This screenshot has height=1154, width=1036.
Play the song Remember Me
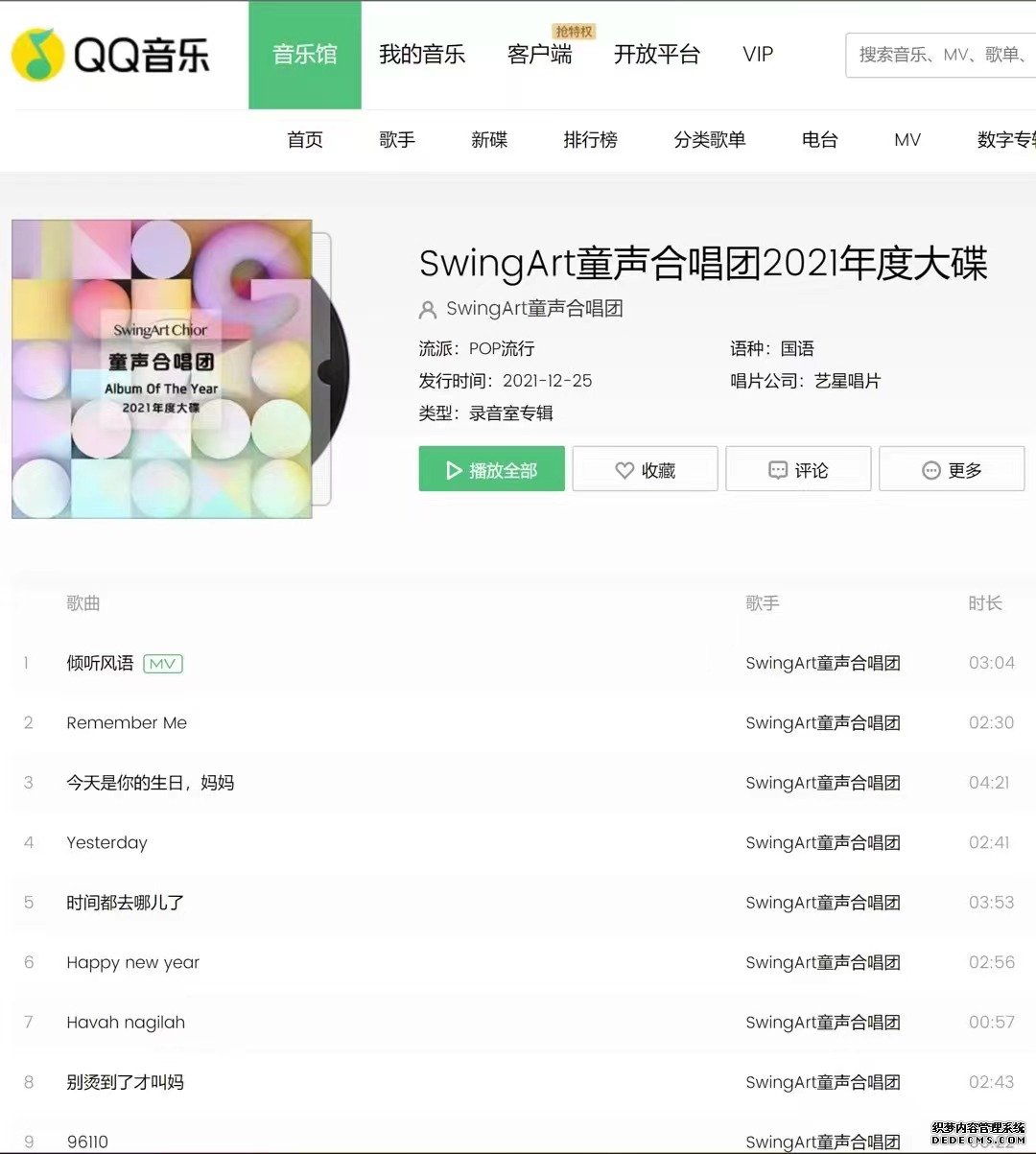127,723
